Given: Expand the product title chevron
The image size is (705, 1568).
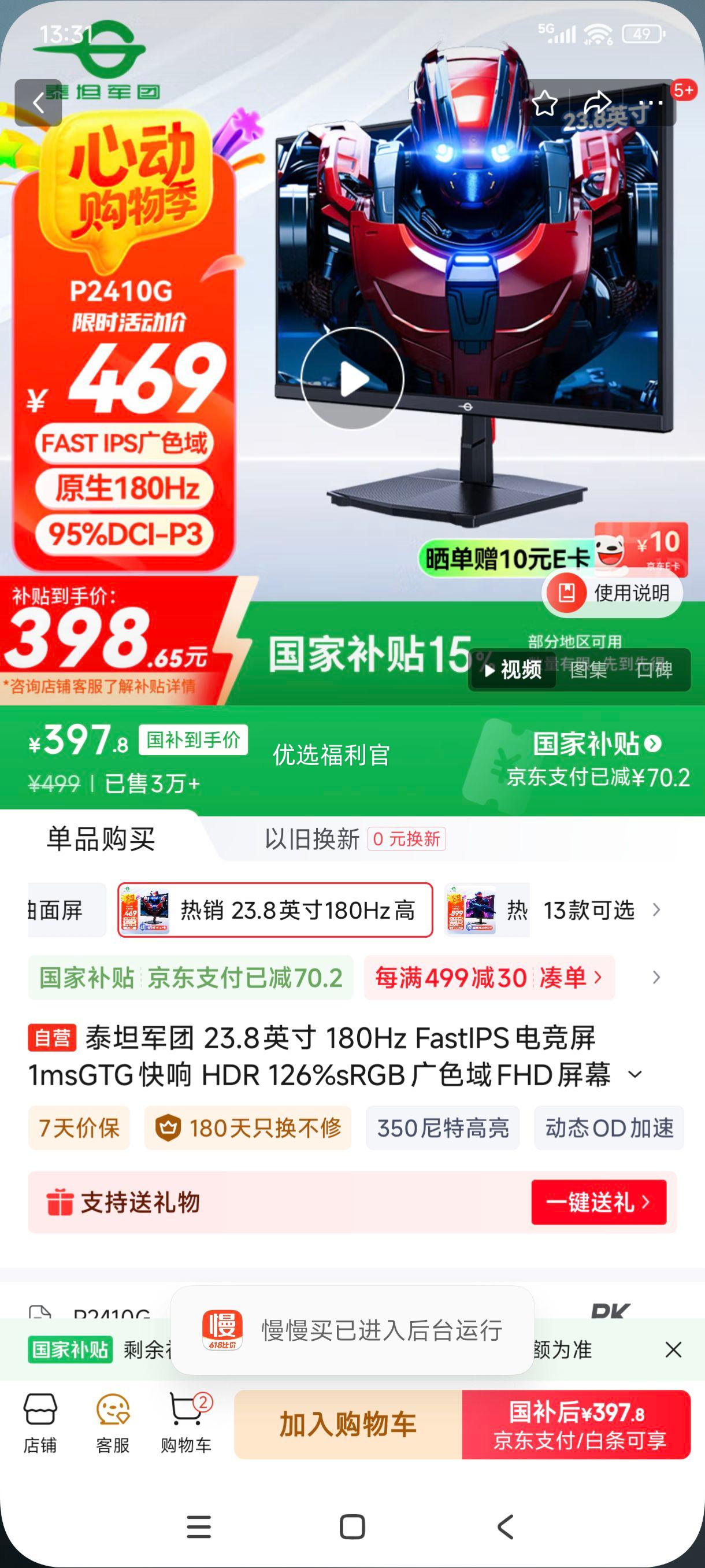Looking at the screenshot, I should [x=634, y=1075].
